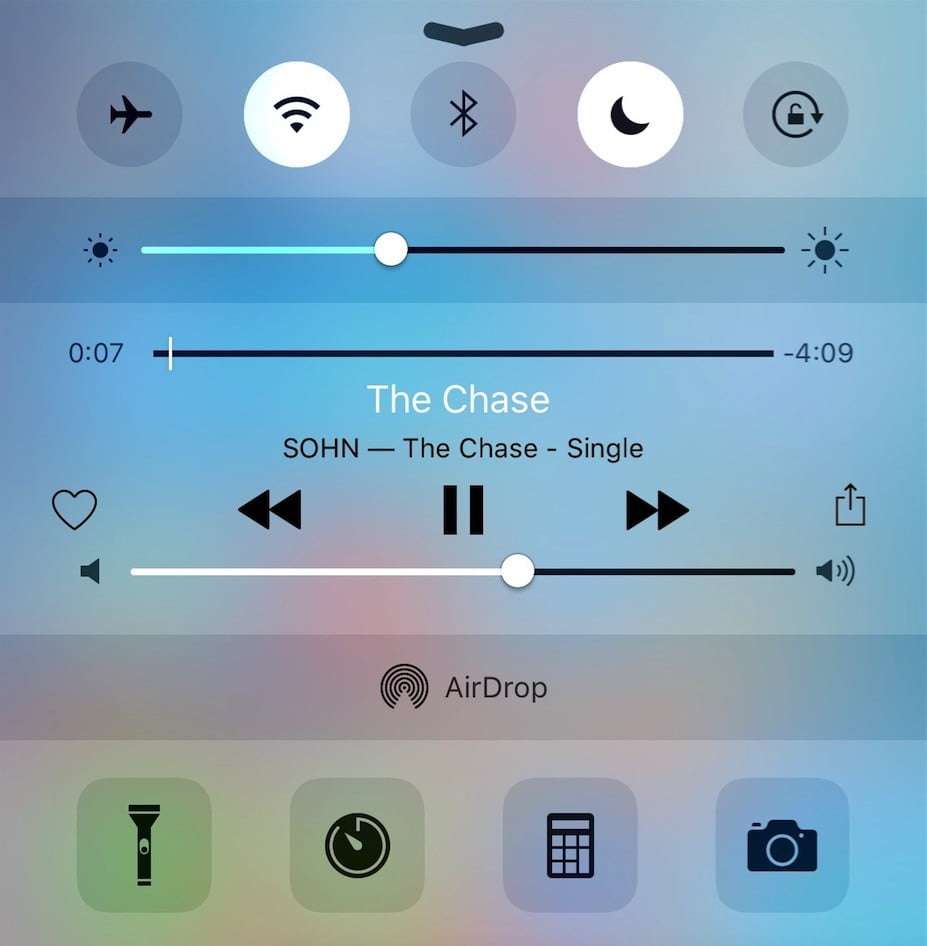
Task: Skip back to the previous track
Action: (x=270, y=511)
